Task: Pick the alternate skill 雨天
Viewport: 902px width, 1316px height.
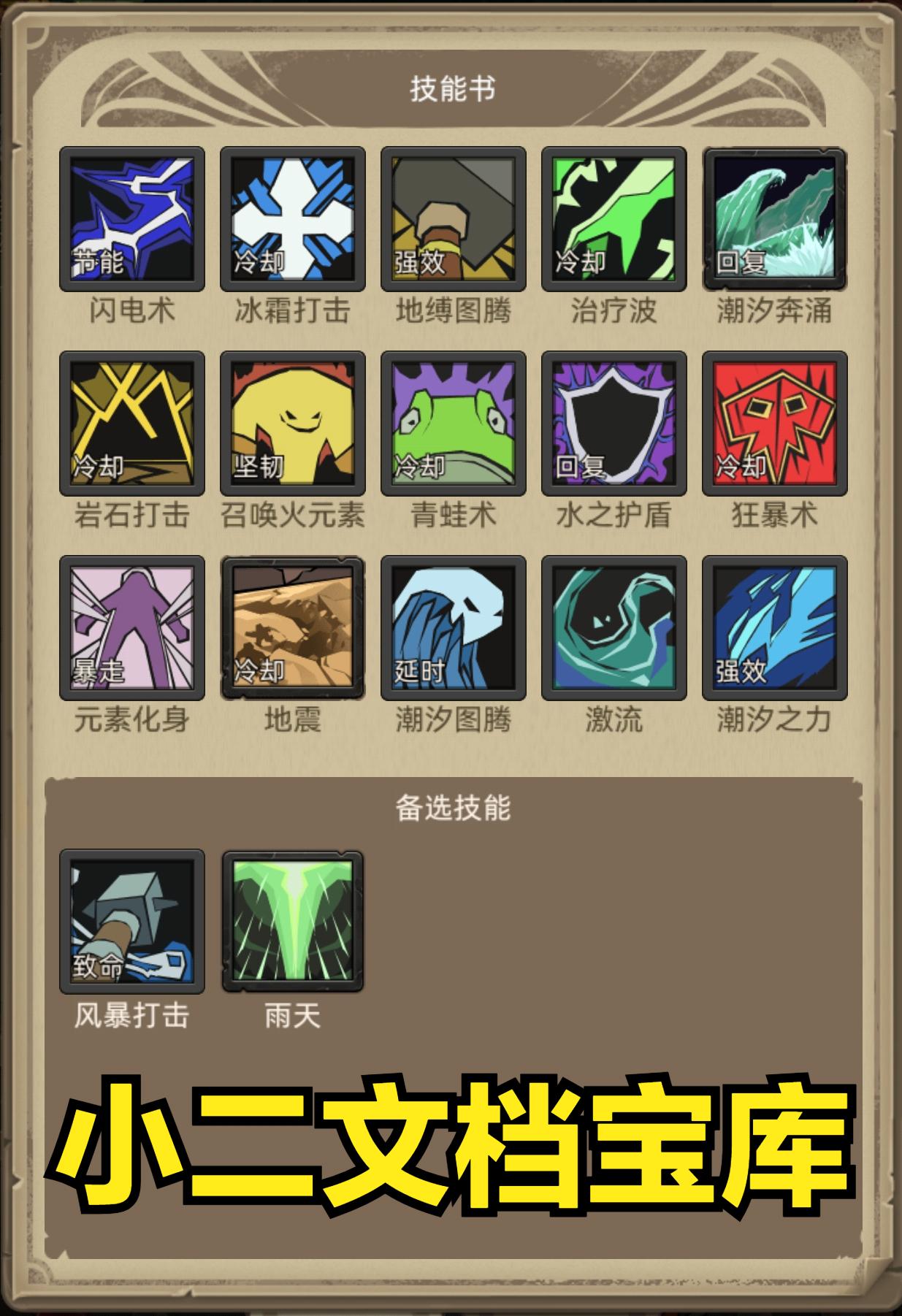Action: pyautogui.click(x=293, y=921)
